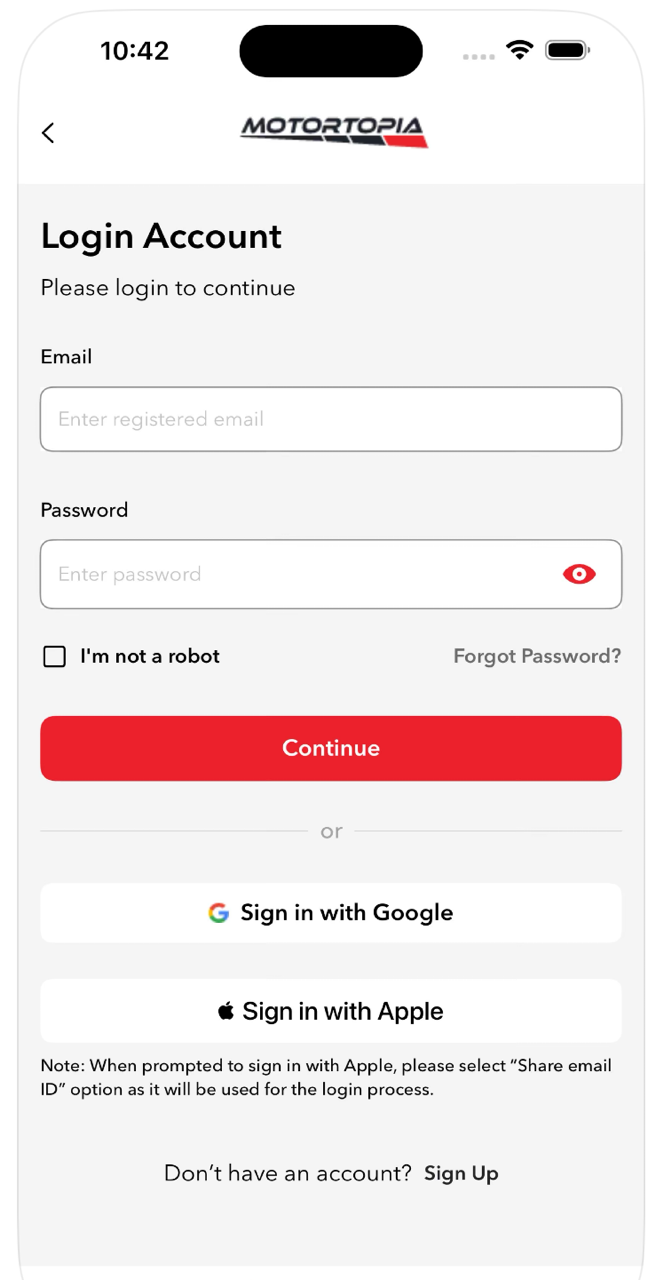Open the Forgot Password link
The width and height of the screenshot is (656, 1280).
537,657
